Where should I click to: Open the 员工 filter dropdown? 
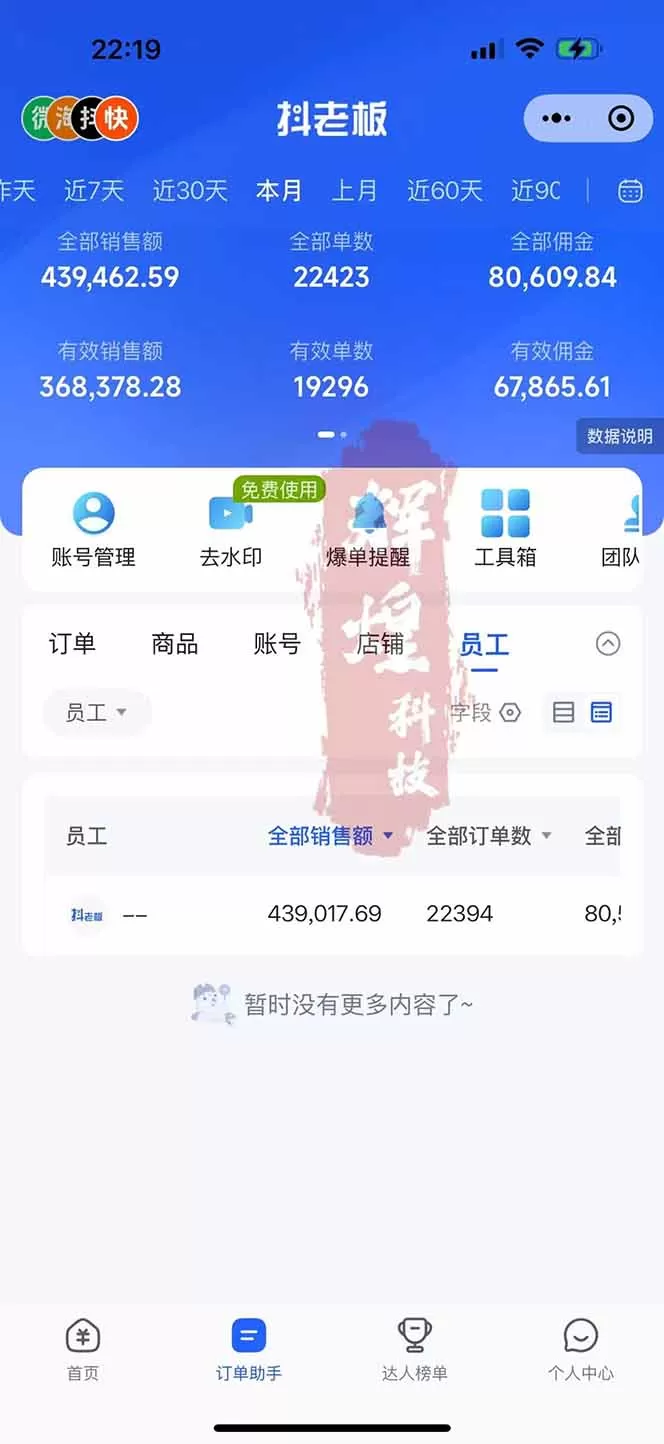(96, 713)
